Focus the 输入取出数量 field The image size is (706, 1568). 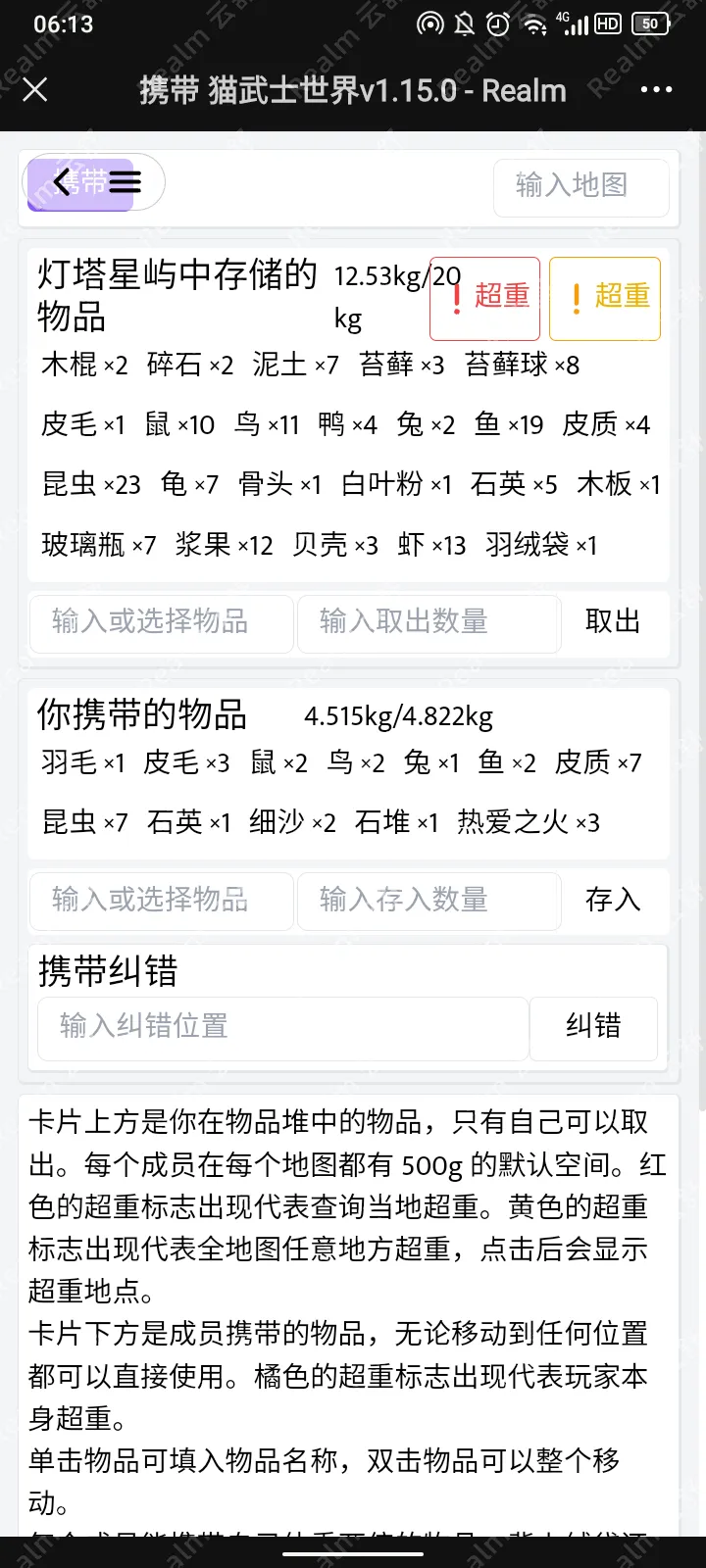point(429,623)
